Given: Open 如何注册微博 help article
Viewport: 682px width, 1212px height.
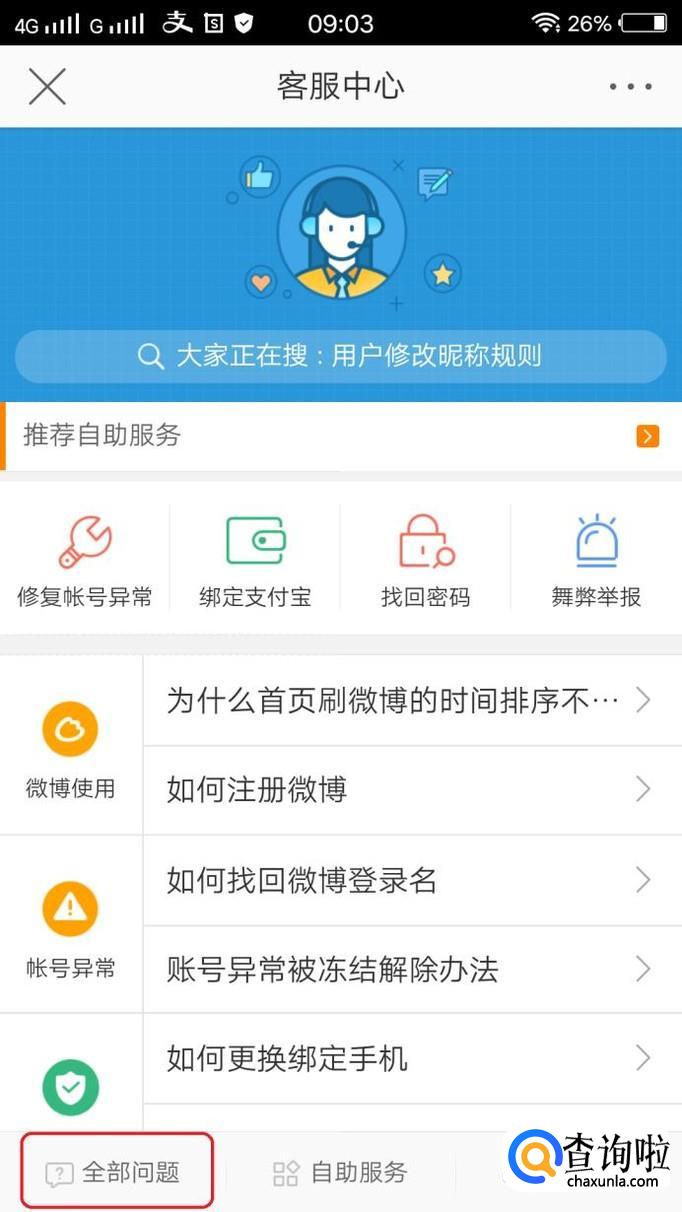Looking at the screenshot, I should tap(410, 790).
